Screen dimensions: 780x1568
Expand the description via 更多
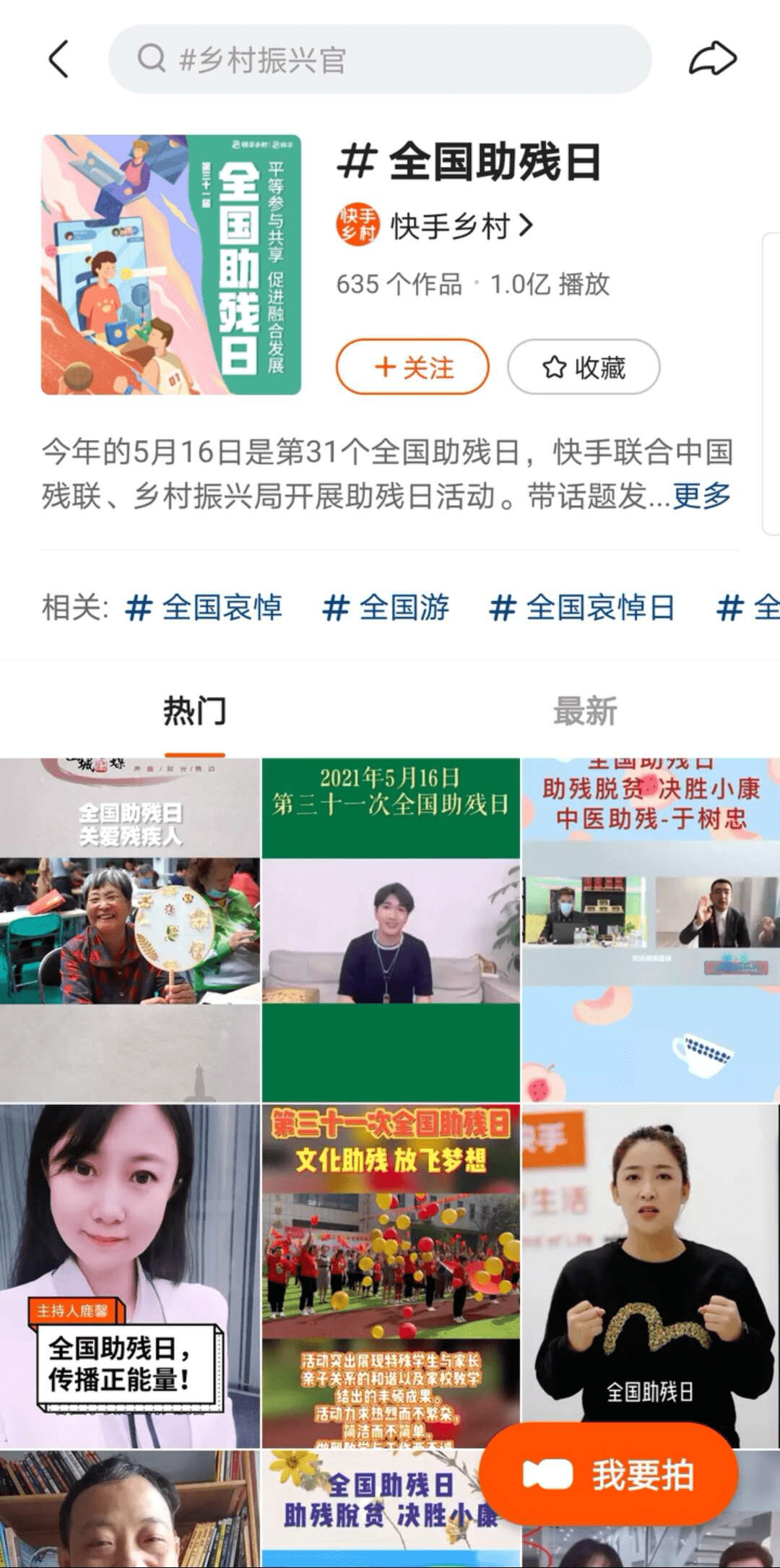point(701,496)
